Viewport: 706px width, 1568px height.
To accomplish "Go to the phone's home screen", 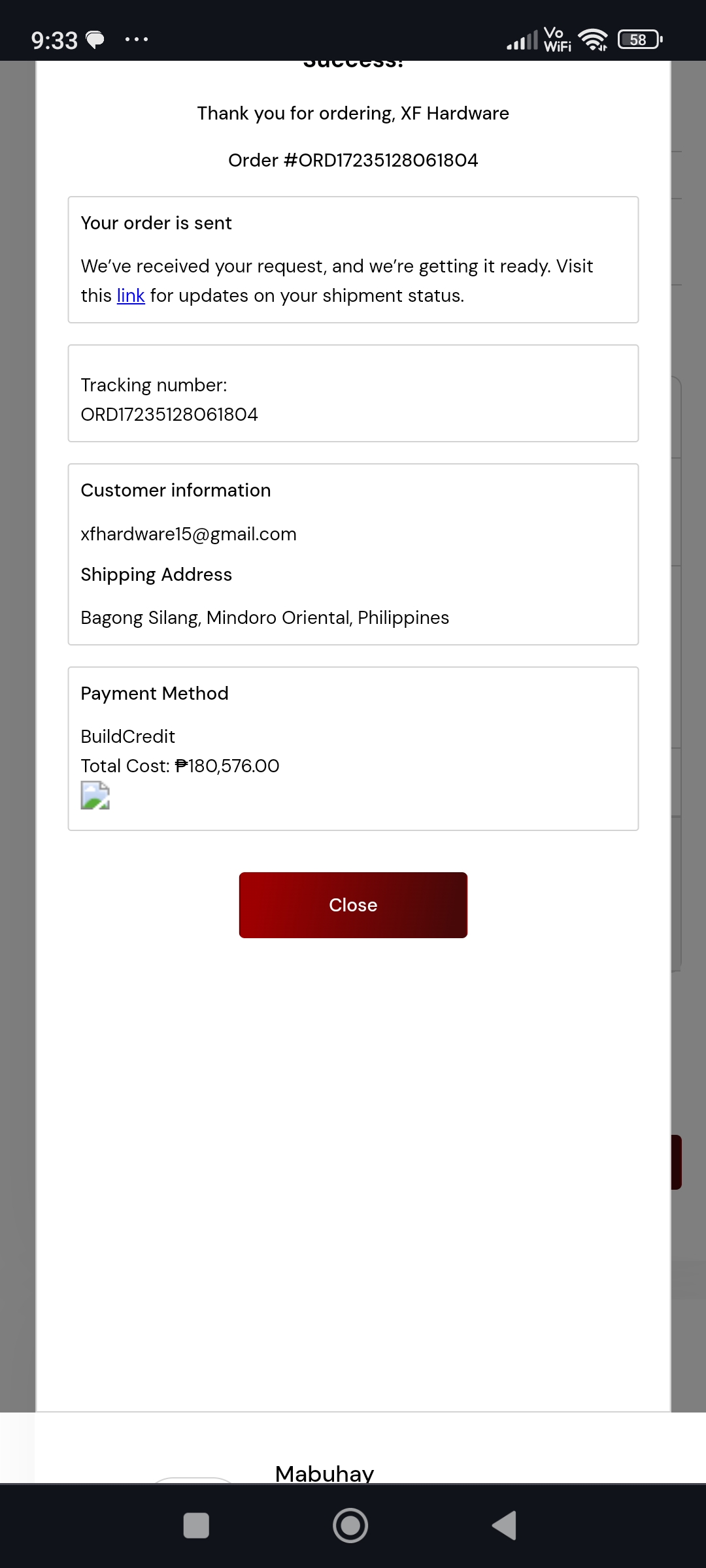I will click(x=350, y=1526).
